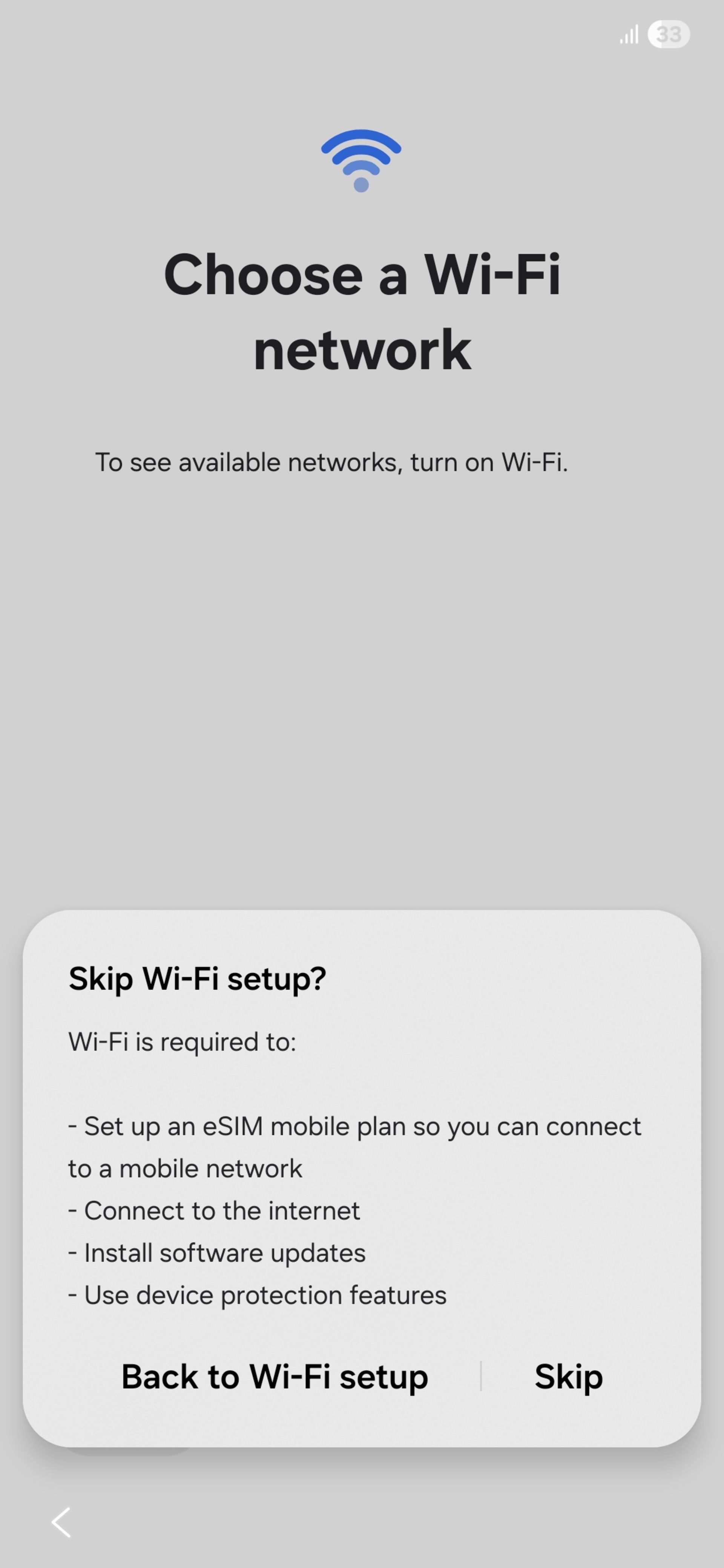Go back using the bottom arrow
The image size is (724, 1568).
61,1522
